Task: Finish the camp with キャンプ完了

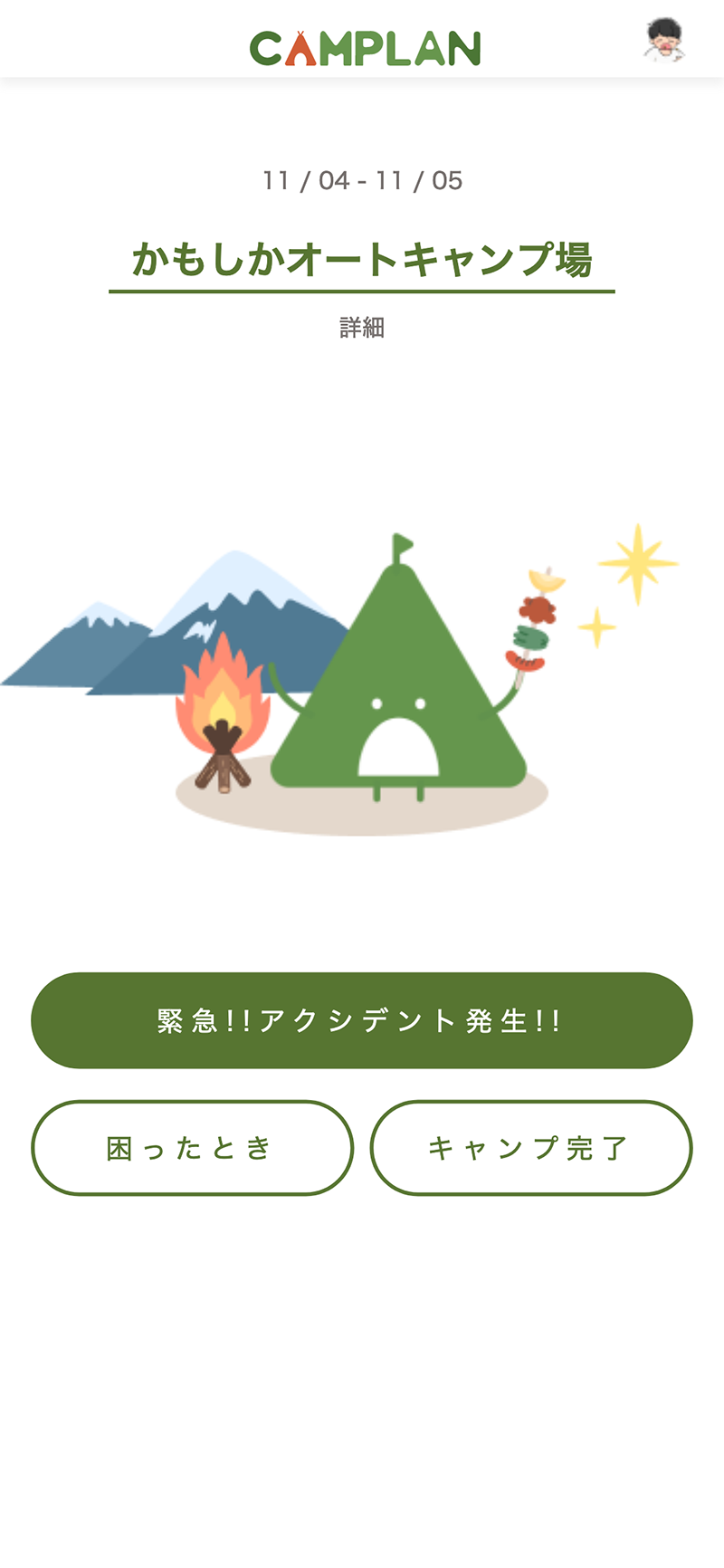Action: coord(531,1148)
